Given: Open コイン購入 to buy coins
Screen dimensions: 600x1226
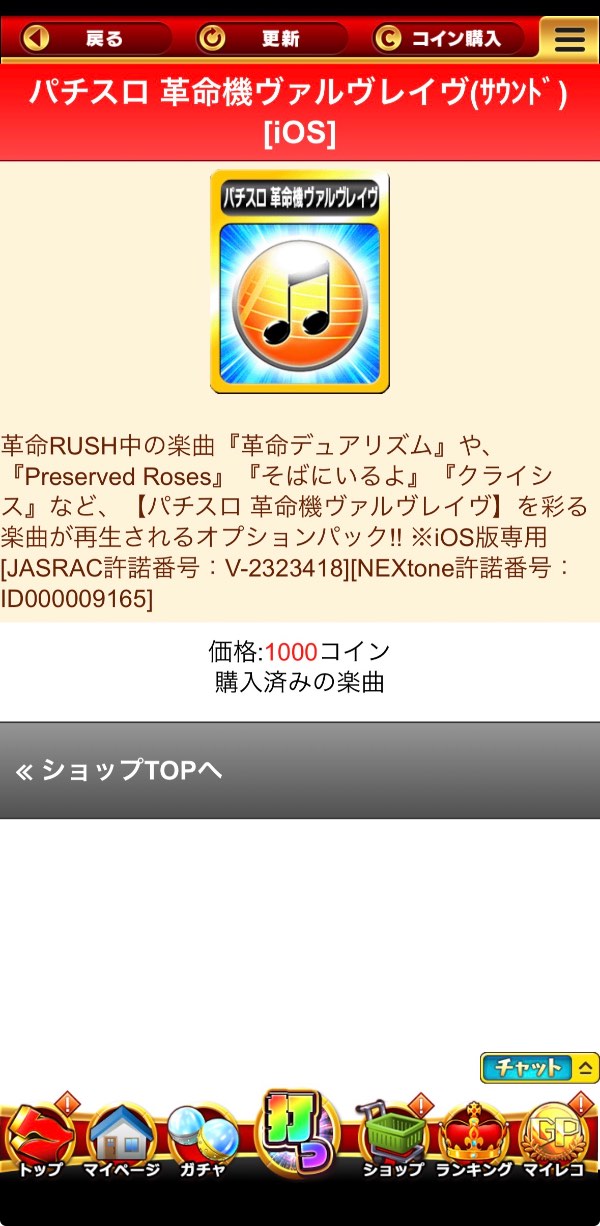Looking at the screenshot, I should [450, 39].
